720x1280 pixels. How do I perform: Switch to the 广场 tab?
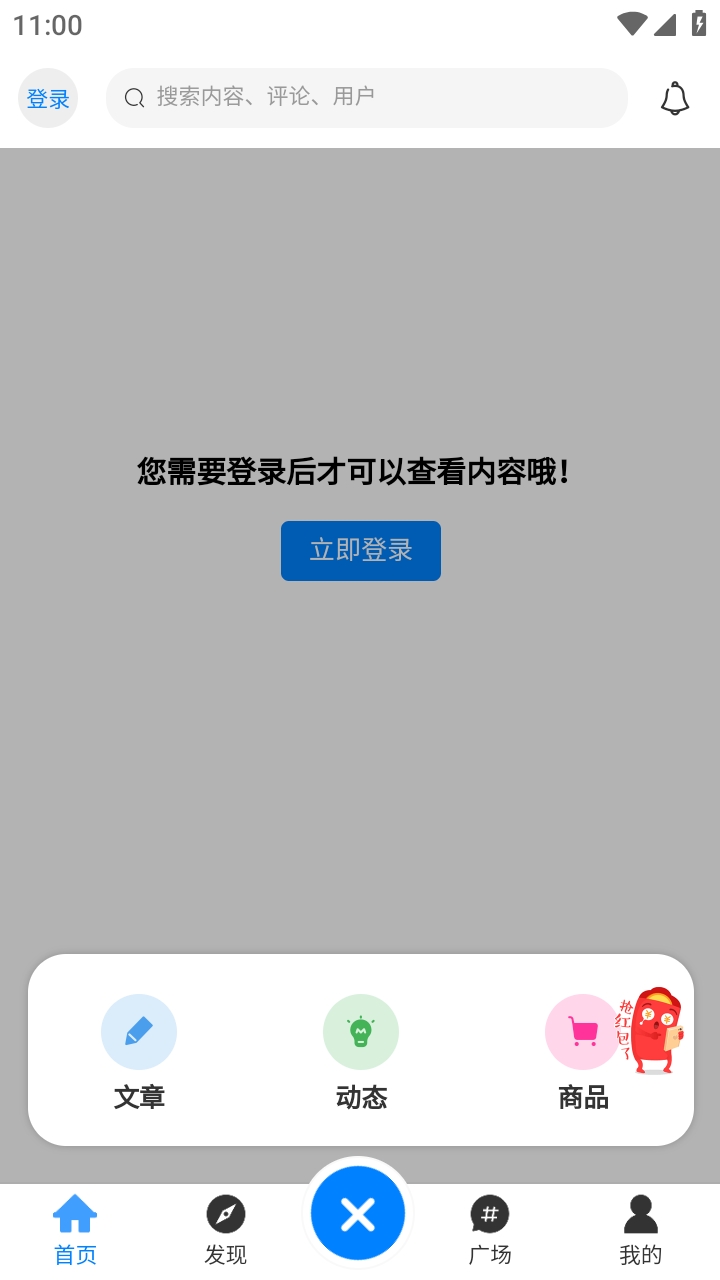pos(490,1230)
